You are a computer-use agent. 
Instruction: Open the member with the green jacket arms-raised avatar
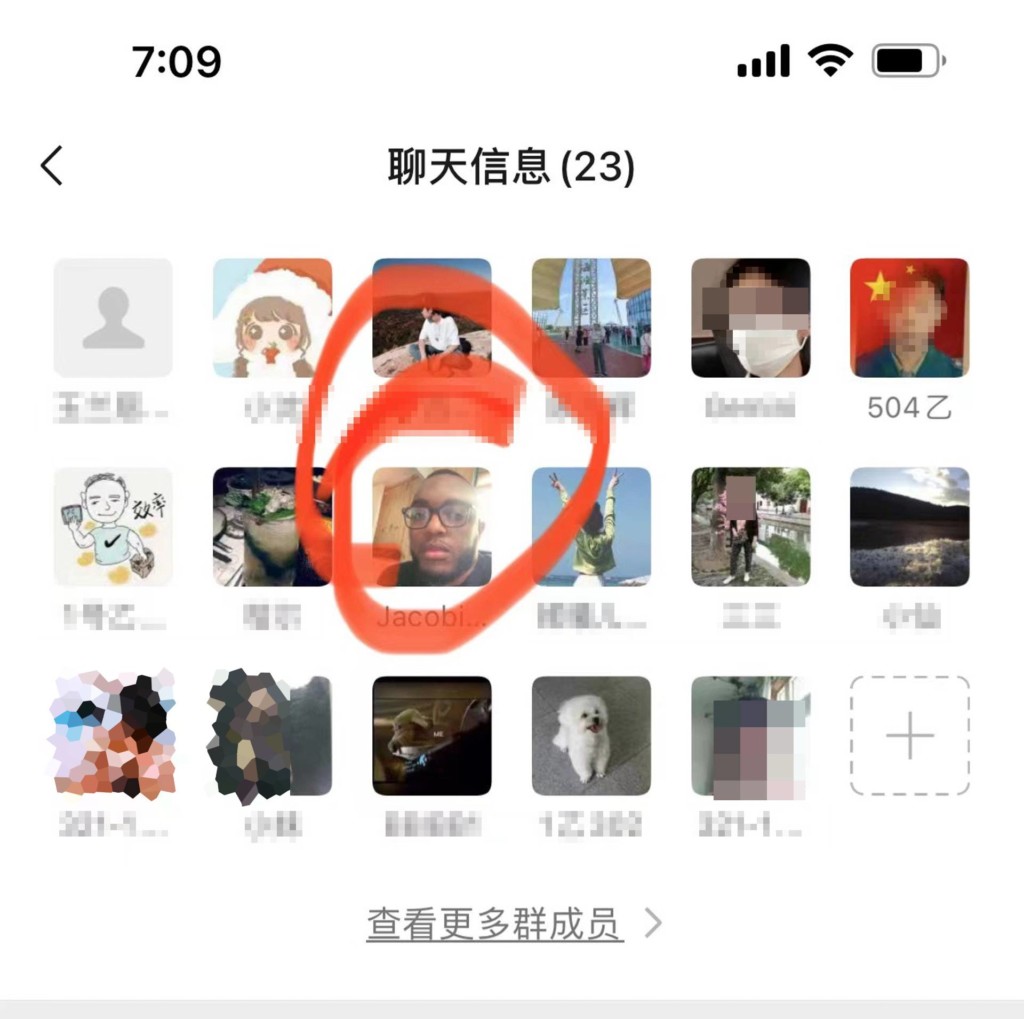pos(591,527)
